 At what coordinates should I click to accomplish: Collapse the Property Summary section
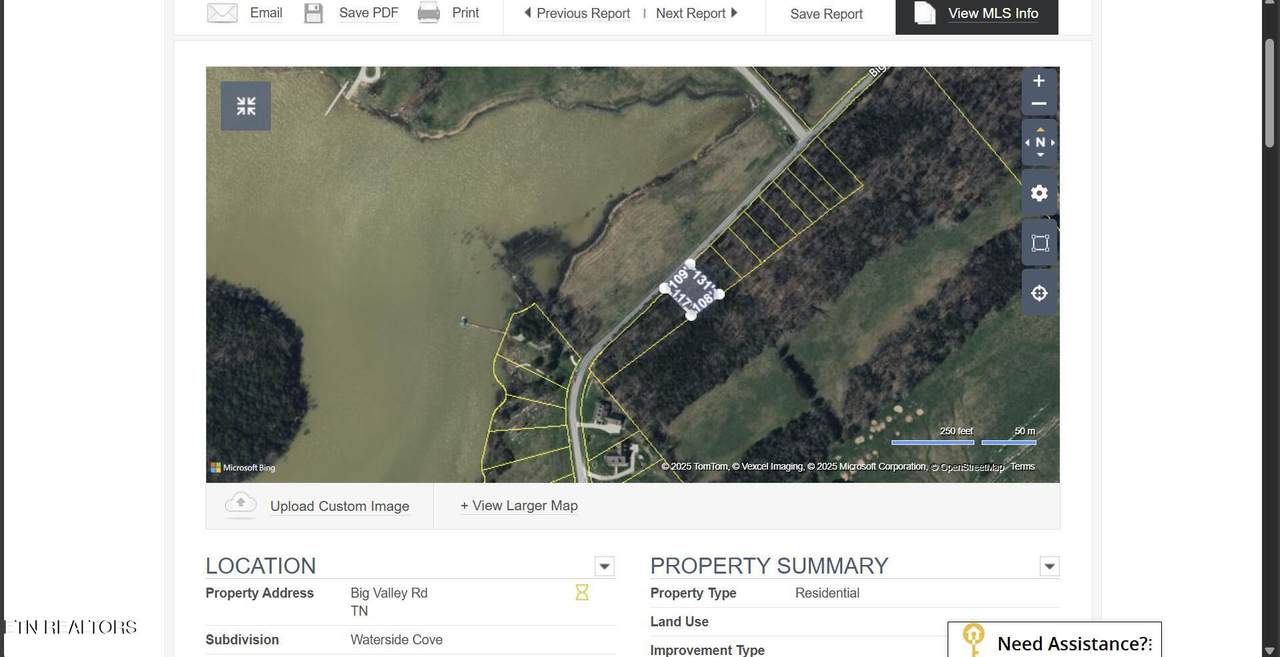click(x=1049, y=567)
